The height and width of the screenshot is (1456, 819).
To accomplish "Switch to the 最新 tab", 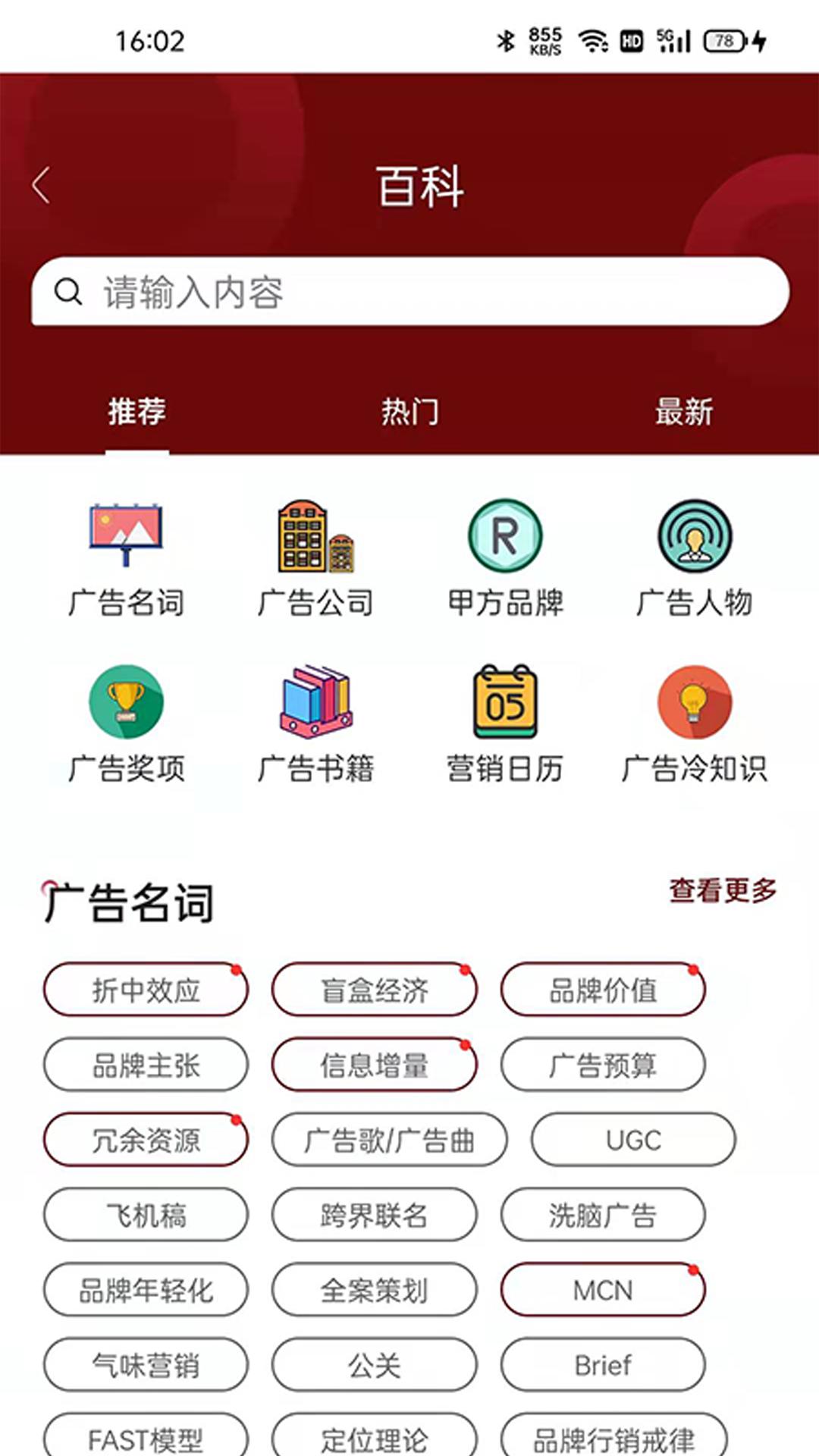I will [x=682, y=411].
